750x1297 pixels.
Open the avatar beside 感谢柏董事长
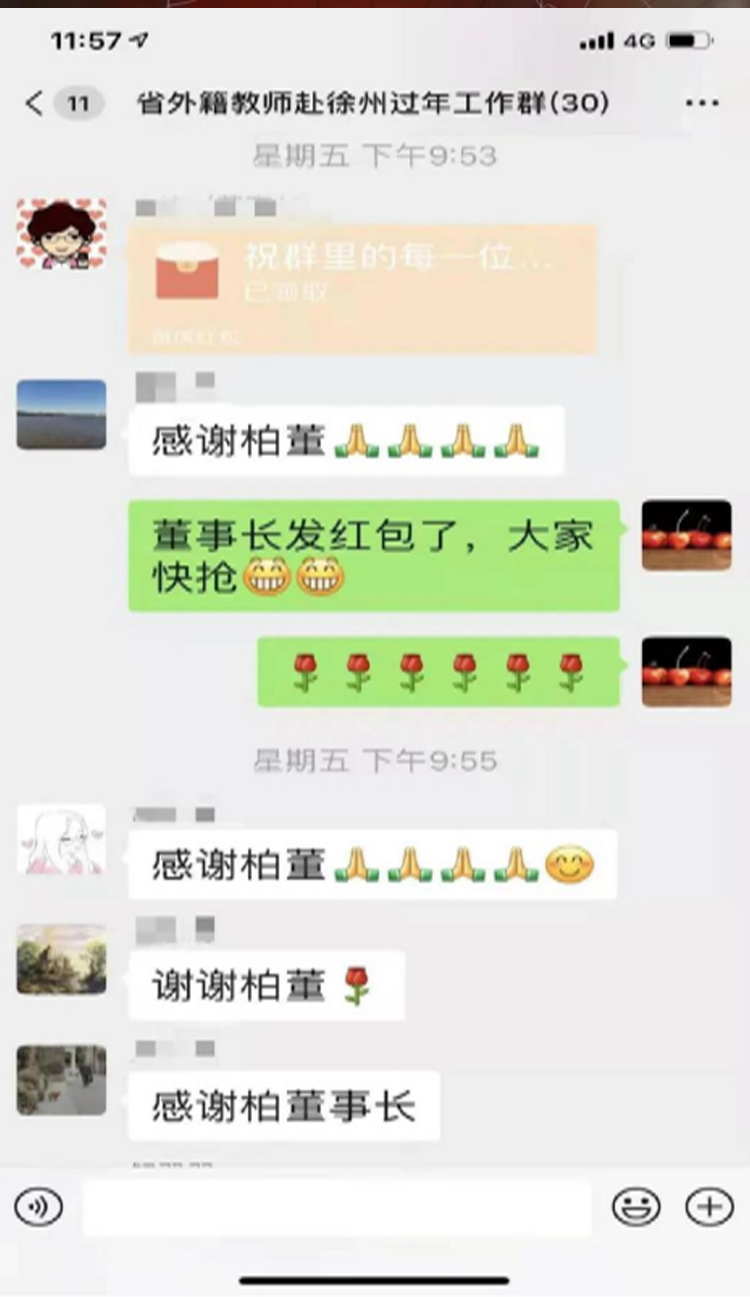pyautogui.click(x=61, y=1080)
